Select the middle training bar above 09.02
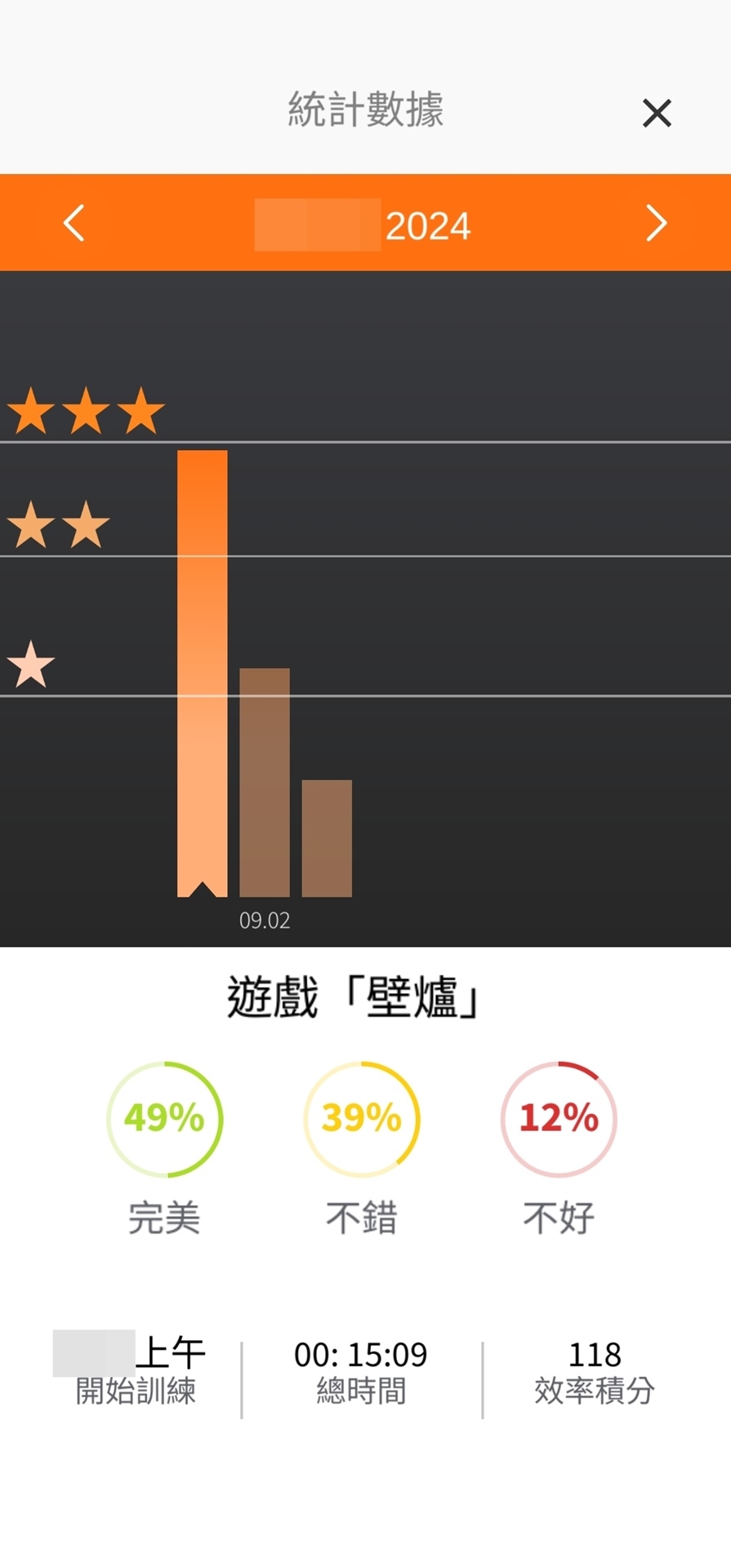Screen dimensions: 731x1568 click(265, 782)
